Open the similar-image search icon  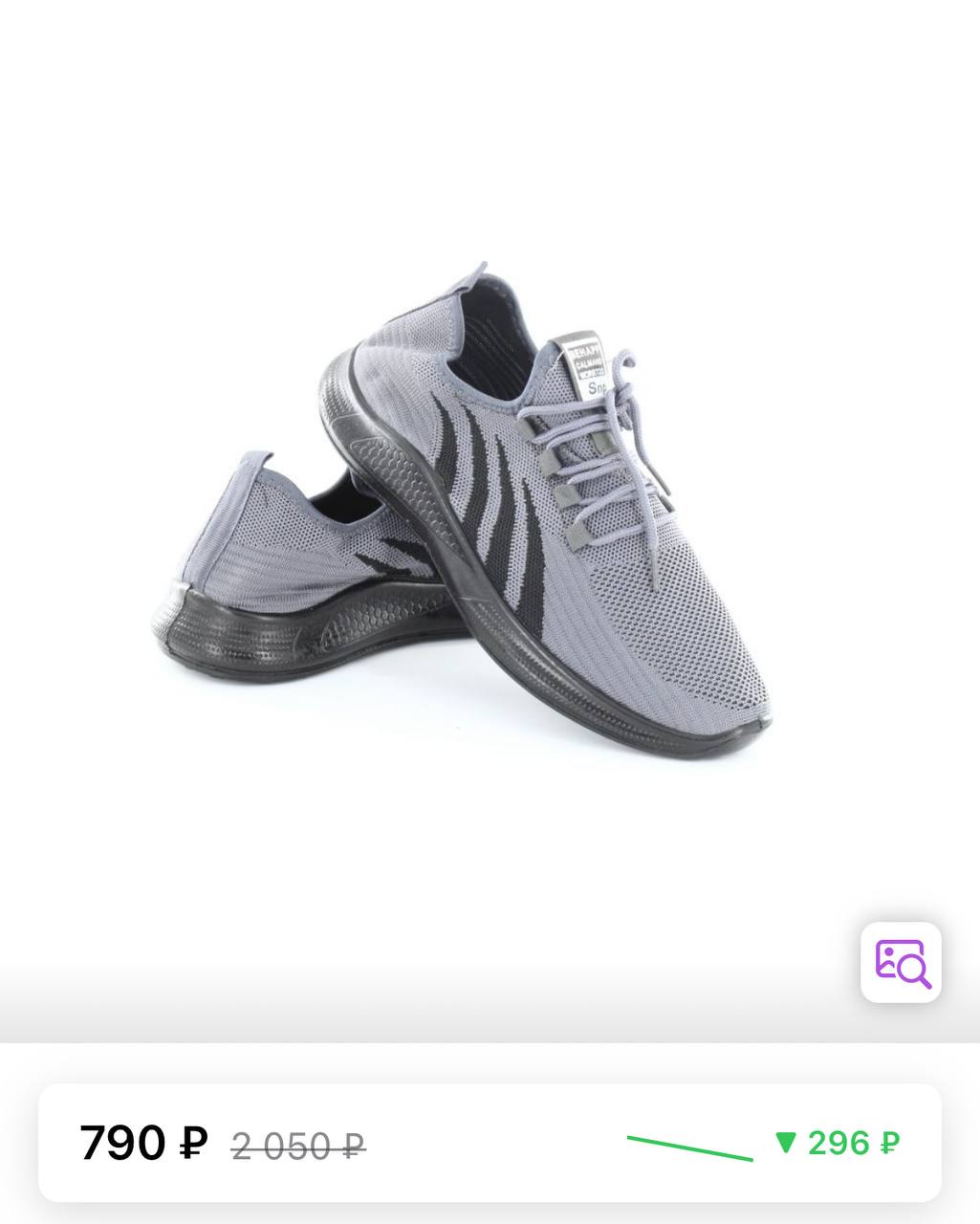coord(901,962)
